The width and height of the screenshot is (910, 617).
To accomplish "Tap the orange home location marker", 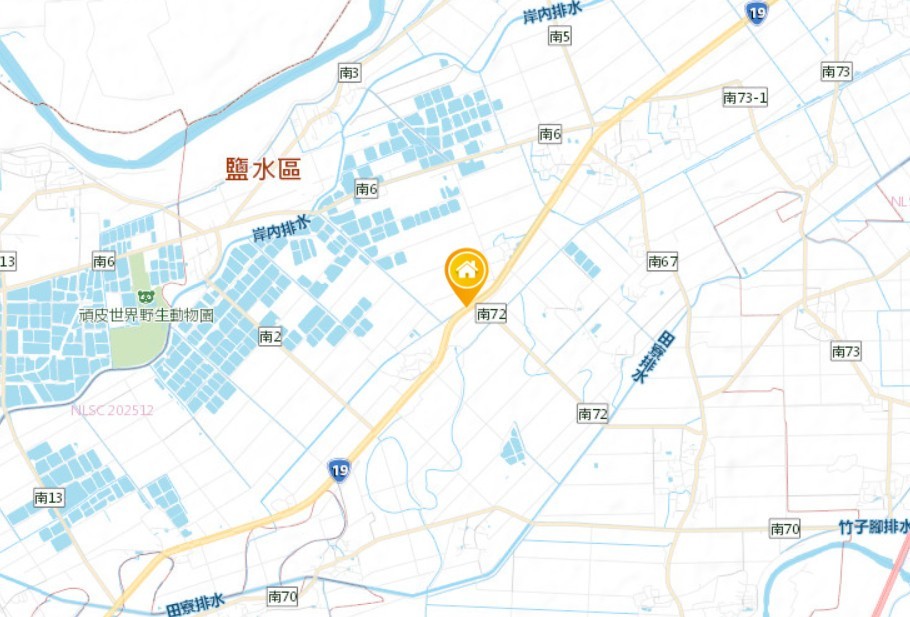I will pyautogui.click(x=466, y=271).
